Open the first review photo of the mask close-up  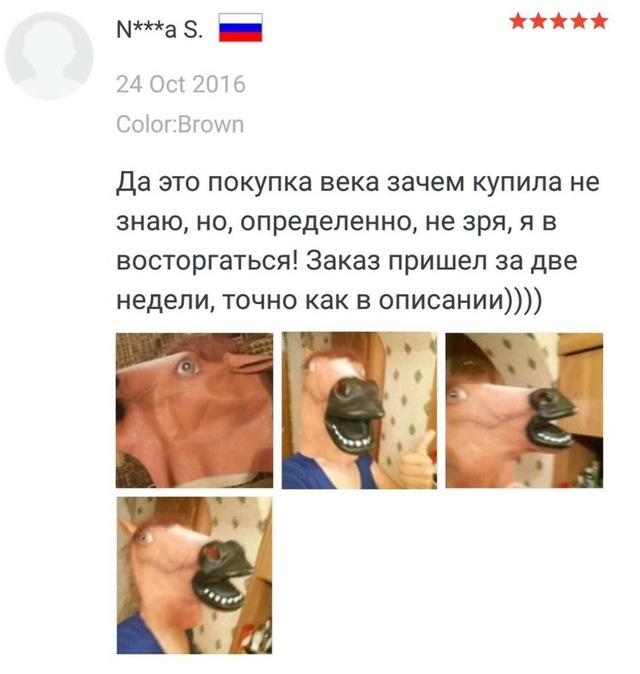[194, 411]
